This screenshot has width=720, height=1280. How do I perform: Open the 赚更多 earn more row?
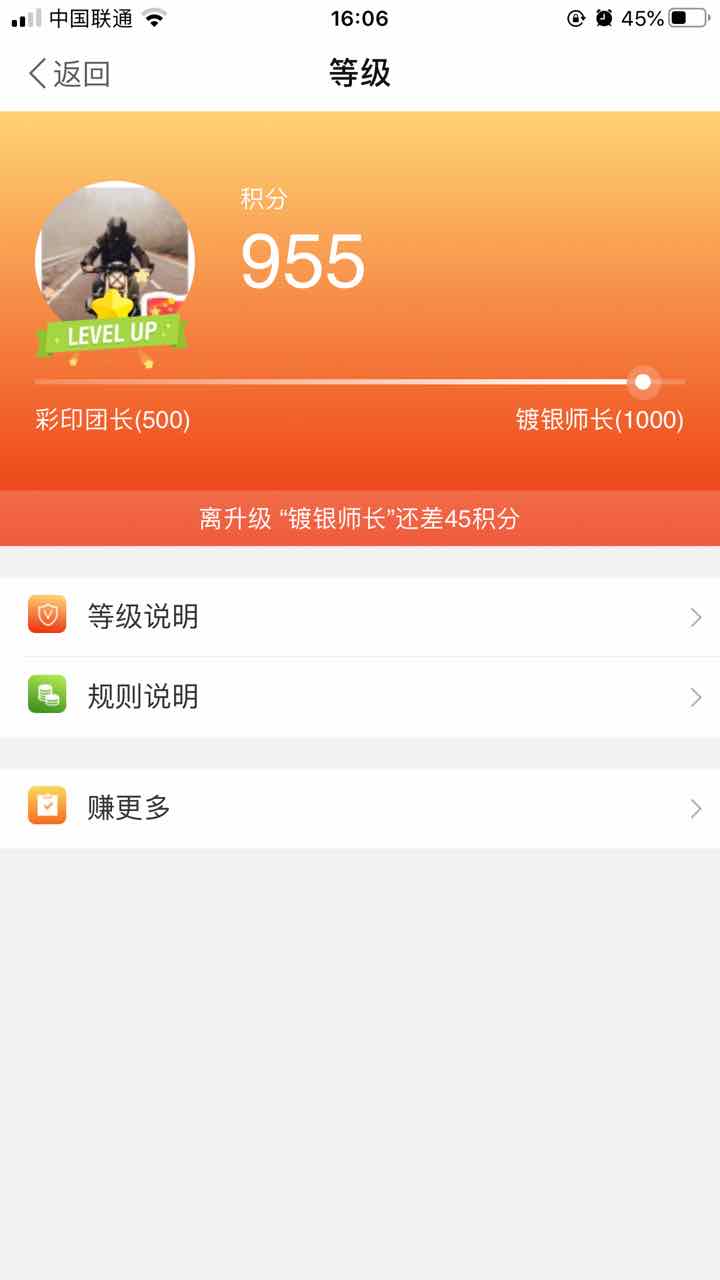click(360, 808)
